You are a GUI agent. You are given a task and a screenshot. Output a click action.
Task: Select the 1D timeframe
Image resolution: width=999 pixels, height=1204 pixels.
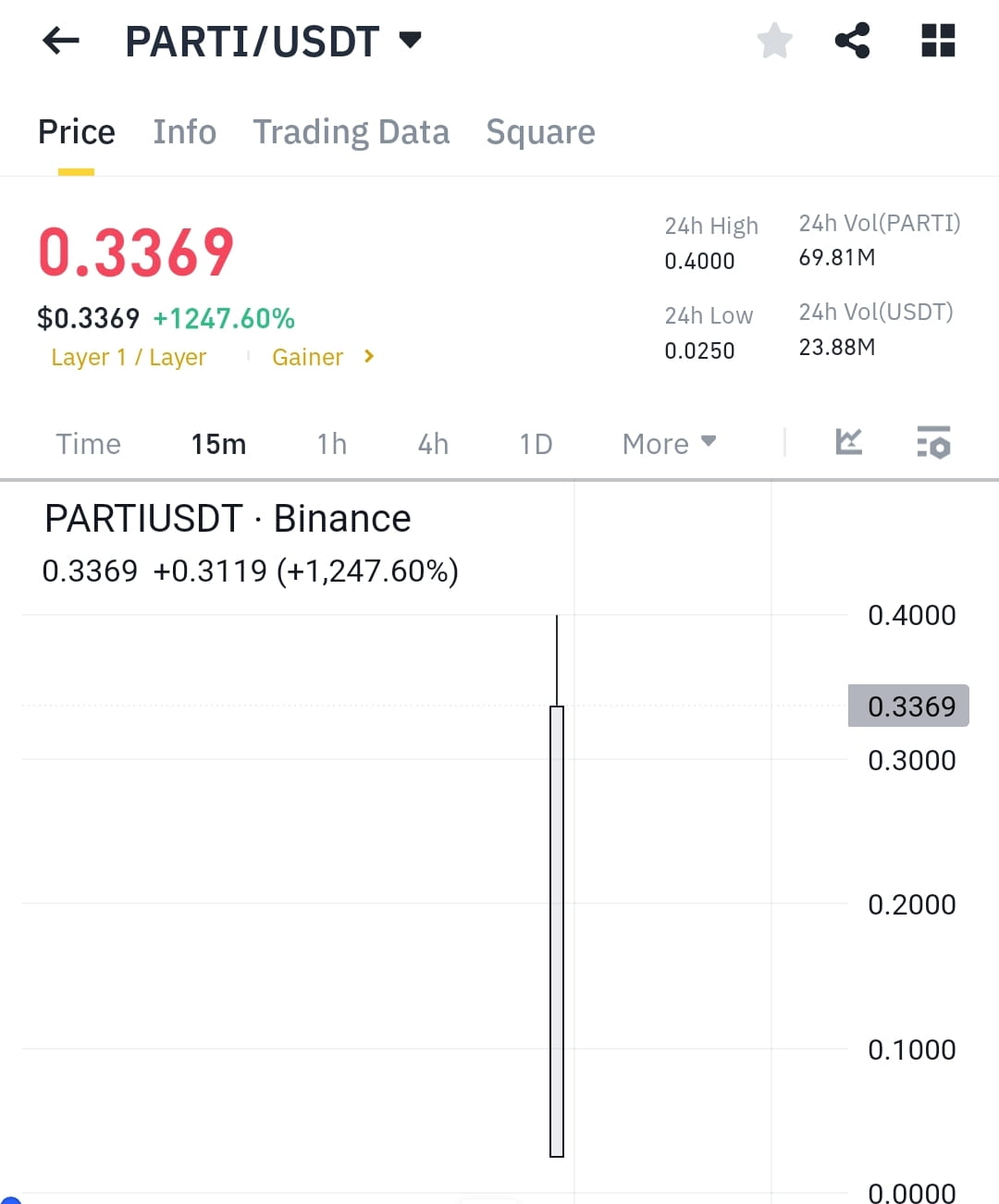(535, 444)
